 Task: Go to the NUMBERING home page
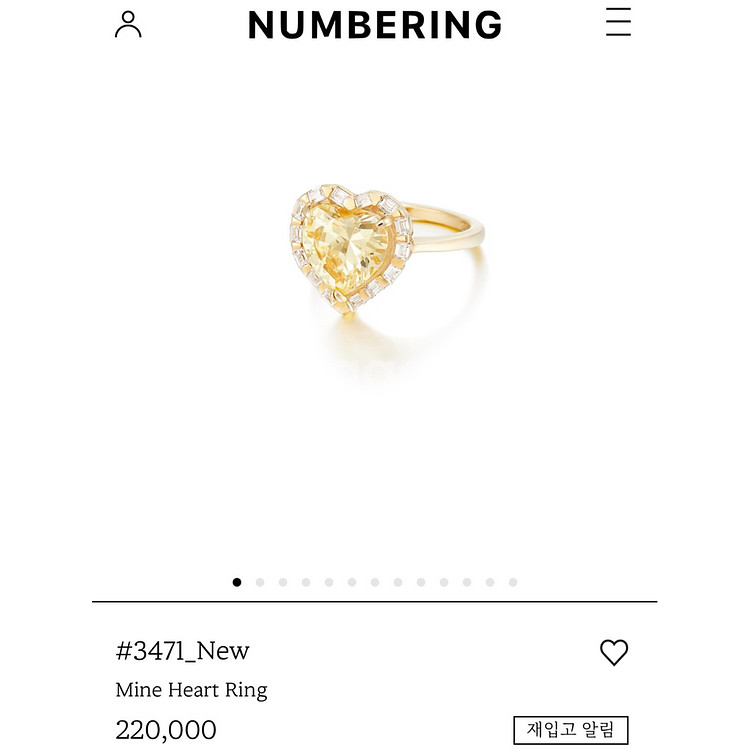375,25
